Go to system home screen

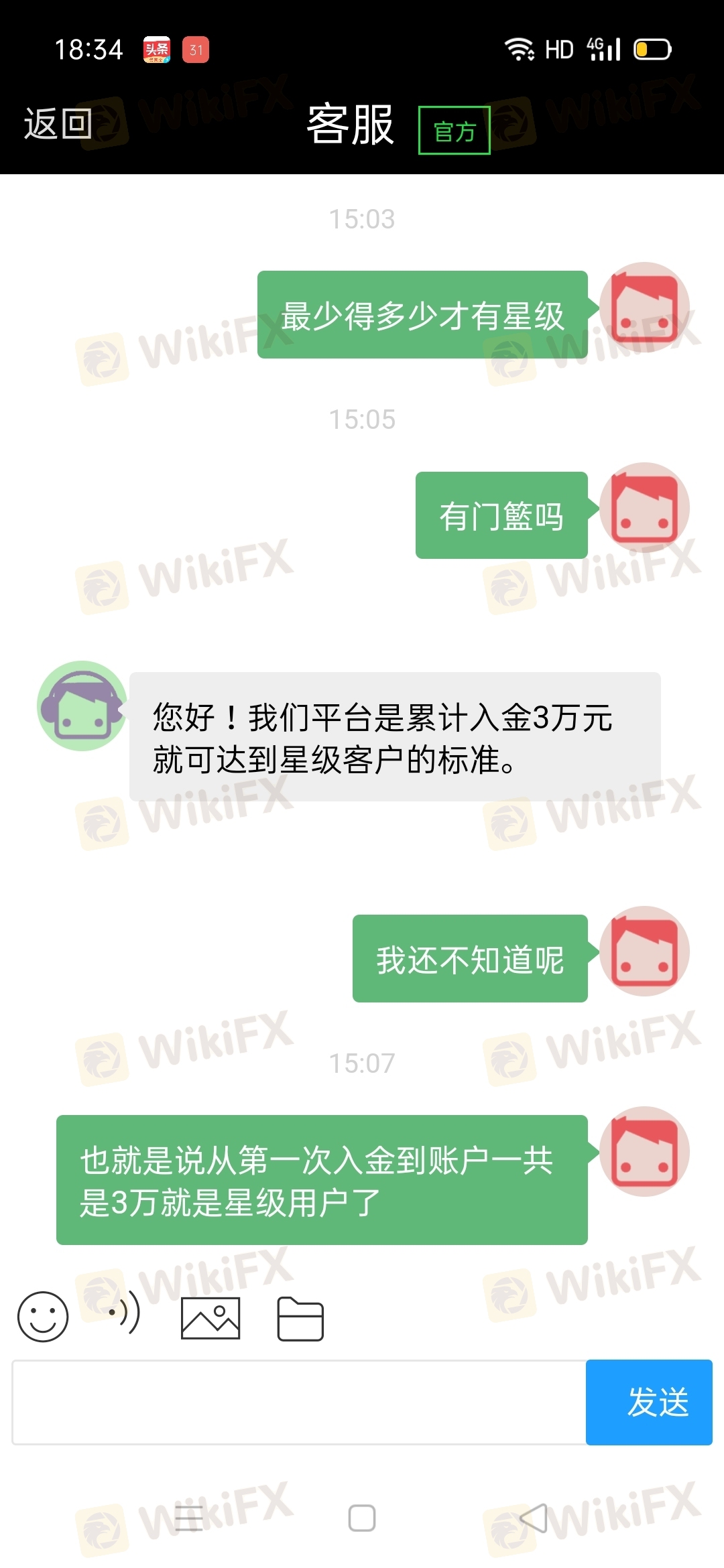[x=362, y=1518]
